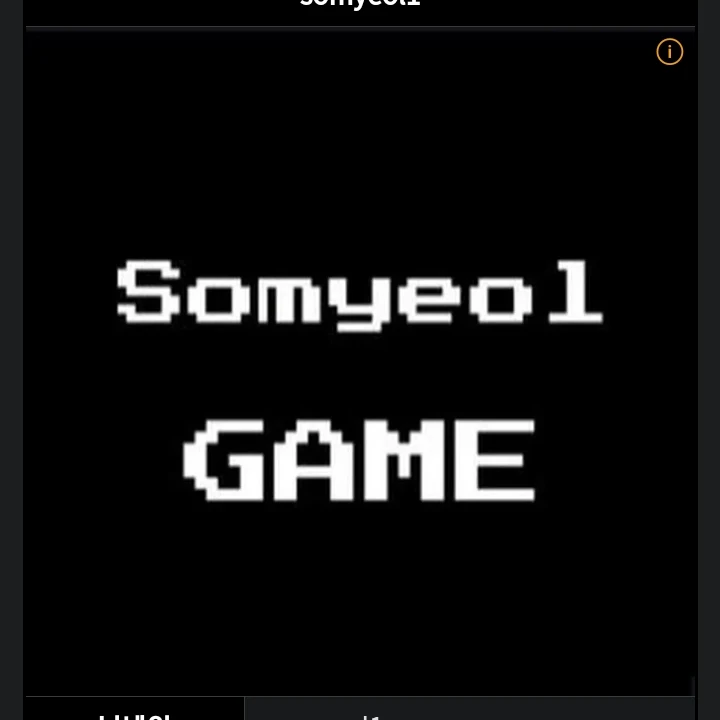Image resolution: width=720 pixels, height=720 pixels.
Task: Open the Somyeol GAME image
Action: click(x=360, y=380)
